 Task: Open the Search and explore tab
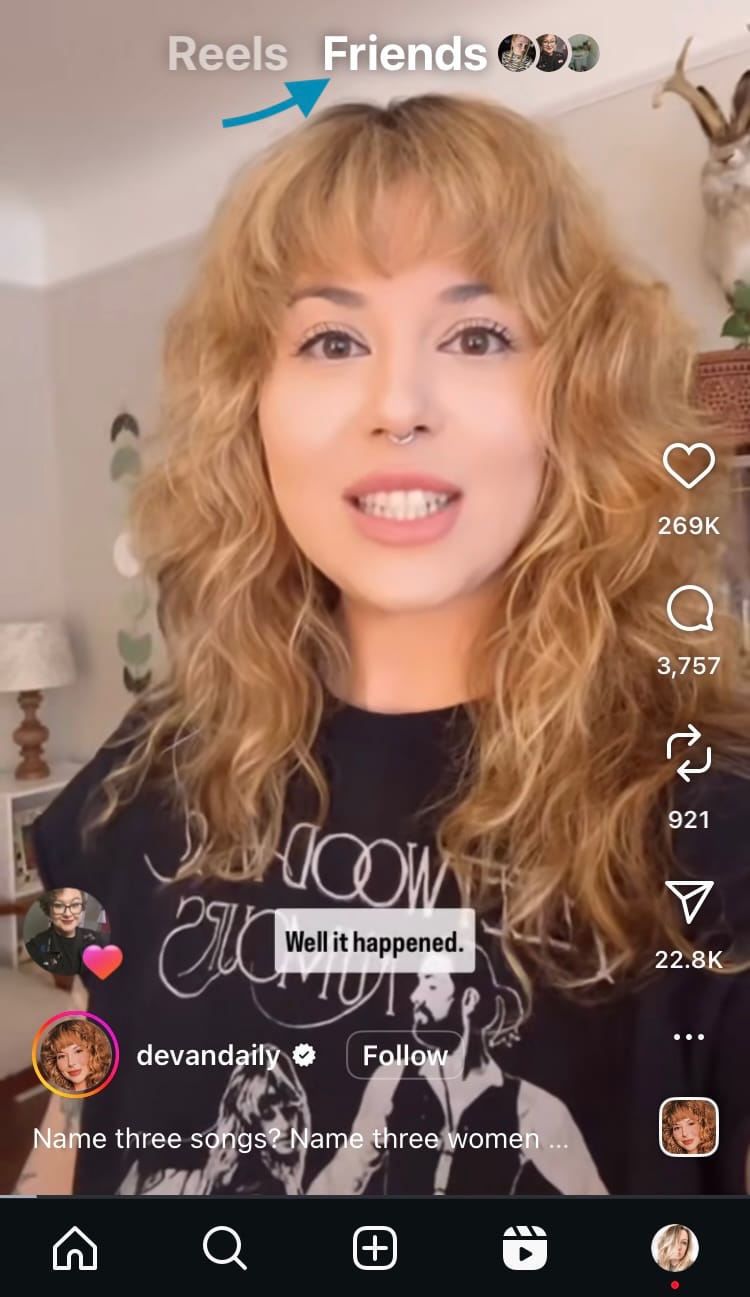[x=224, y=1248]
